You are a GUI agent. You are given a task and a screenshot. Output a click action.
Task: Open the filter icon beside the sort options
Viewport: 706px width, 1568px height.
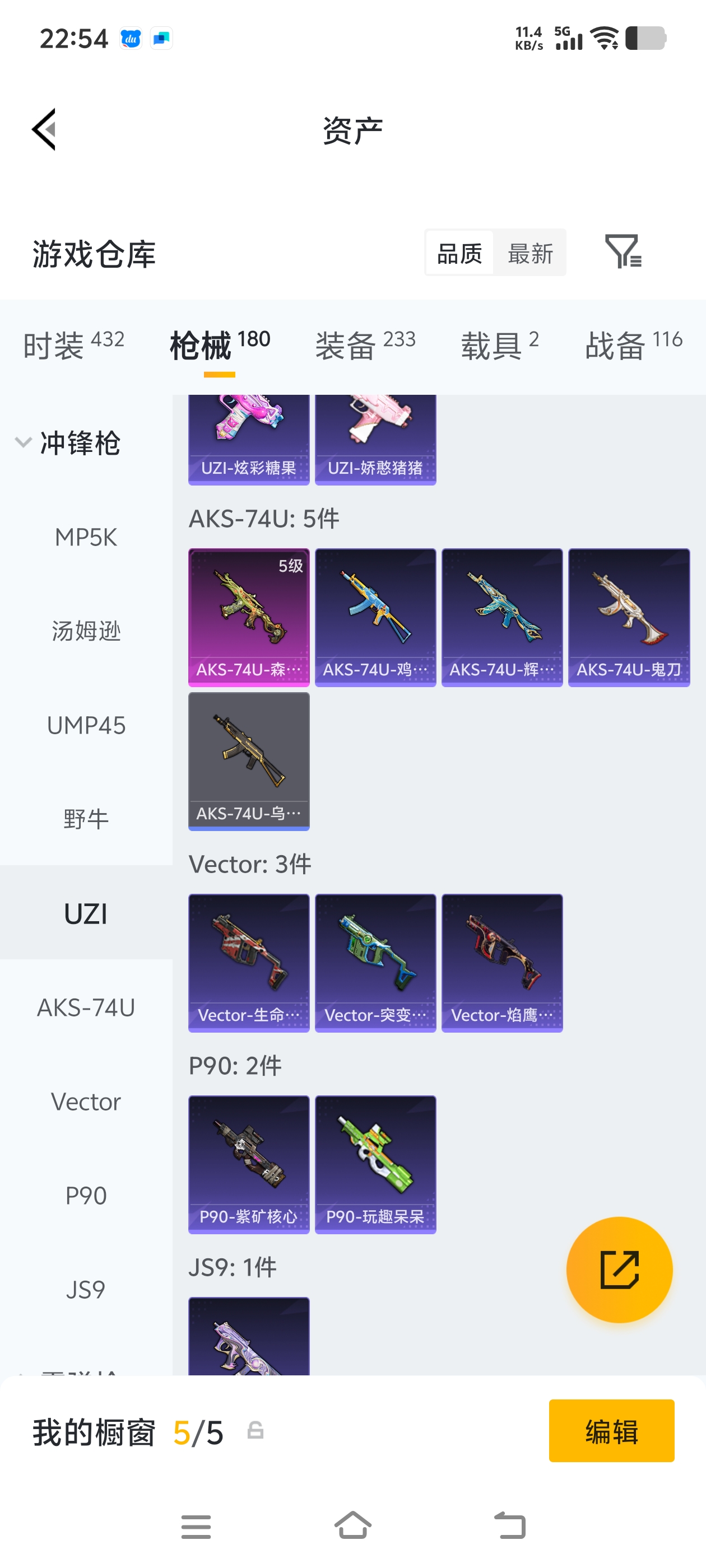click(623, 251)
